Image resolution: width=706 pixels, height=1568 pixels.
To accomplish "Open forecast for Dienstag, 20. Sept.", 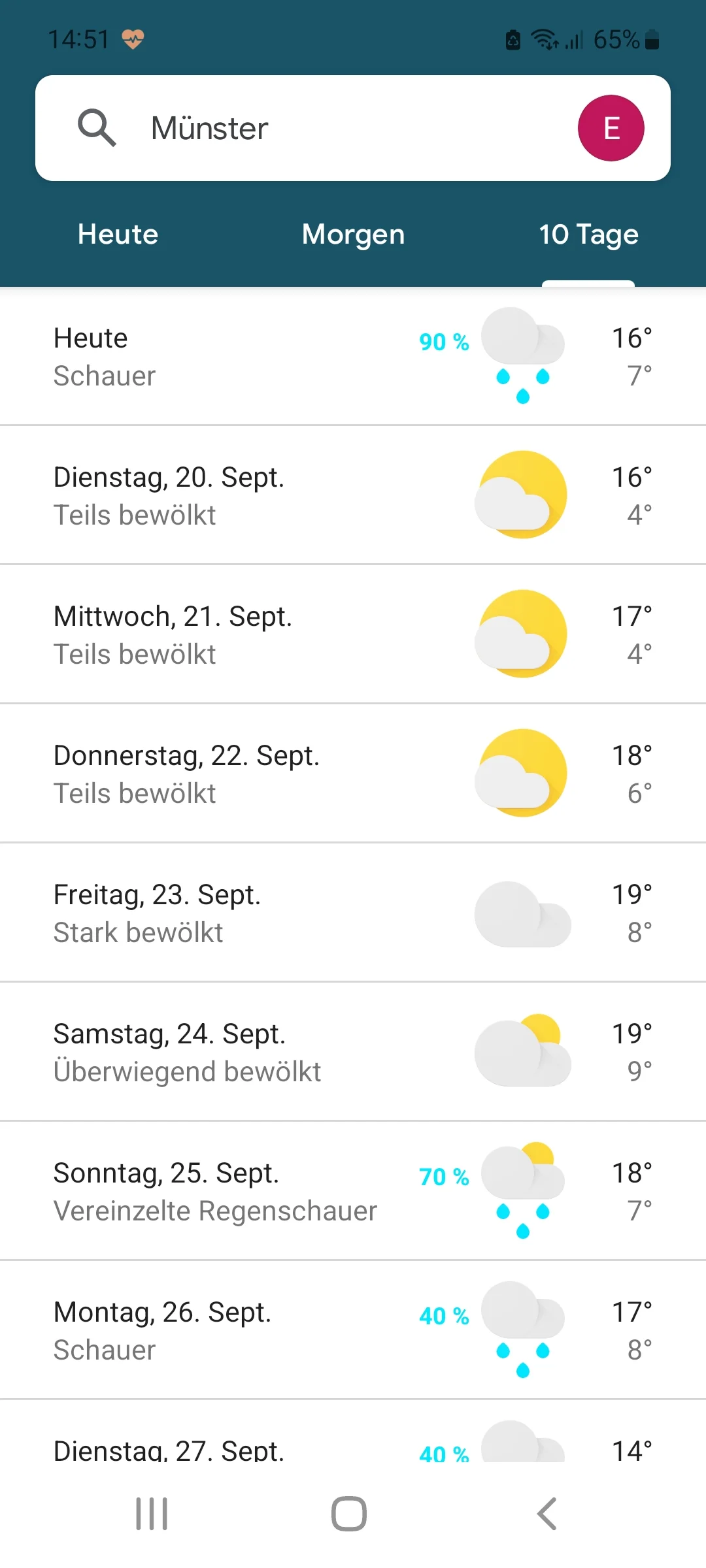I will tap(353, 495).
